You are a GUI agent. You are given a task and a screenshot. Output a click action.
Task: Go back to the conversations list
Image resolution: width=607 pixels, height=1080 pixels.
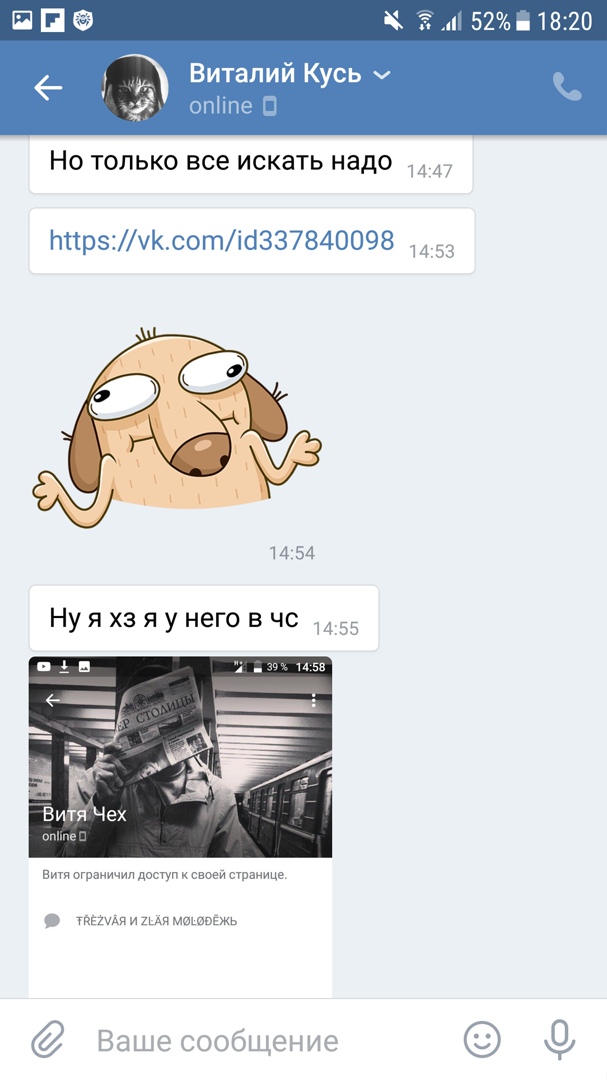(48, 88)
